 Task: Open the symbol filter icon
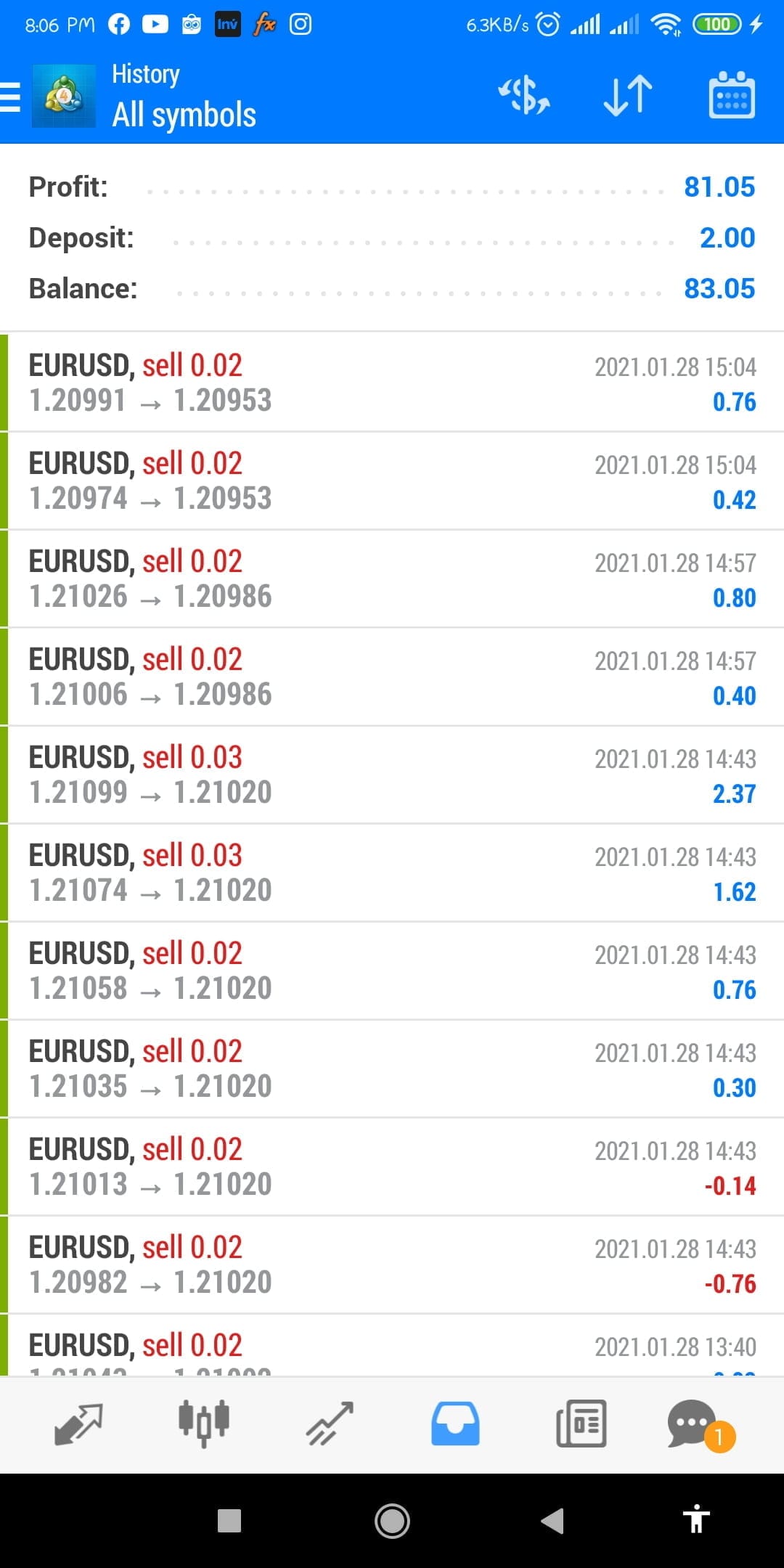pos(524,96)
